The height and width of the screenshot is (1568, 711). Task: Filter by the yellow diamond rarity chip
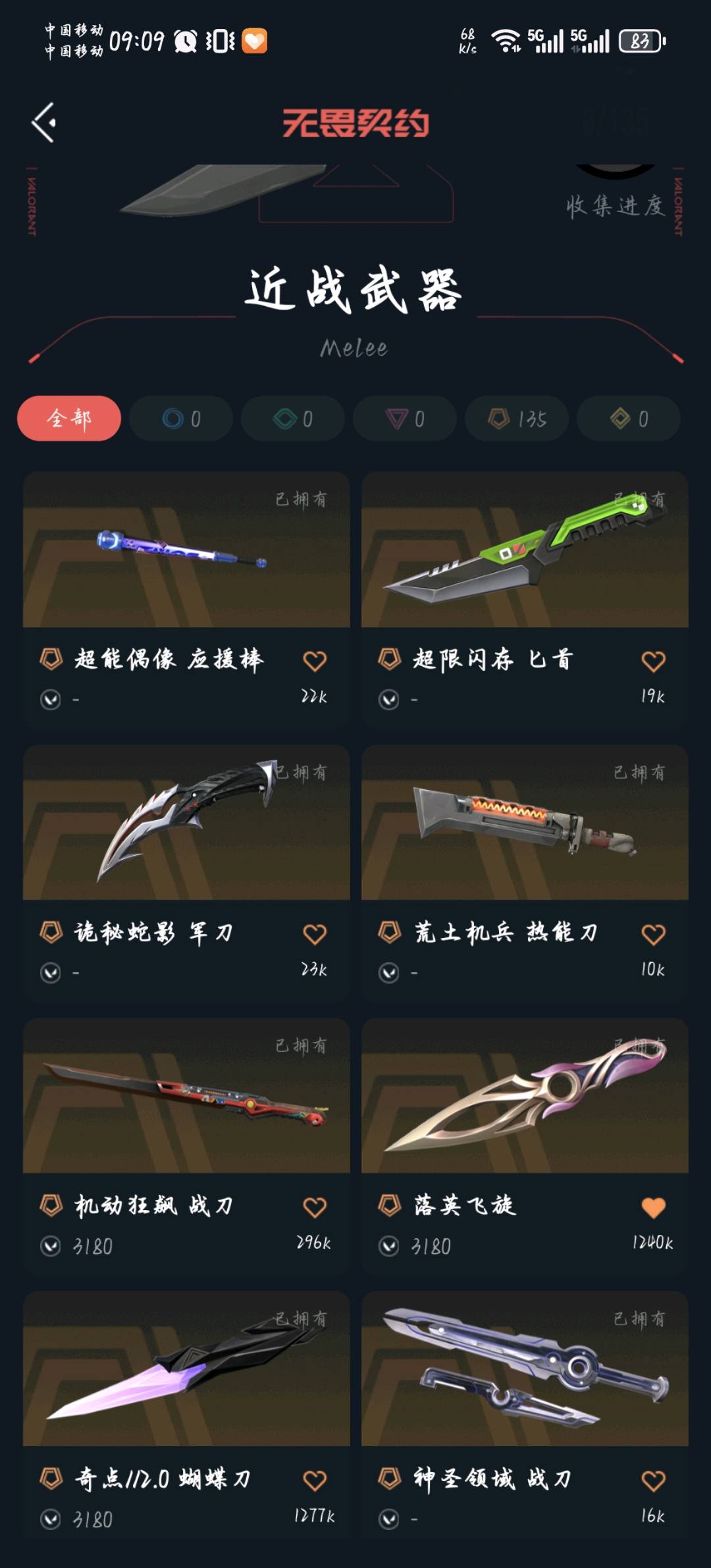pos(629,419)
